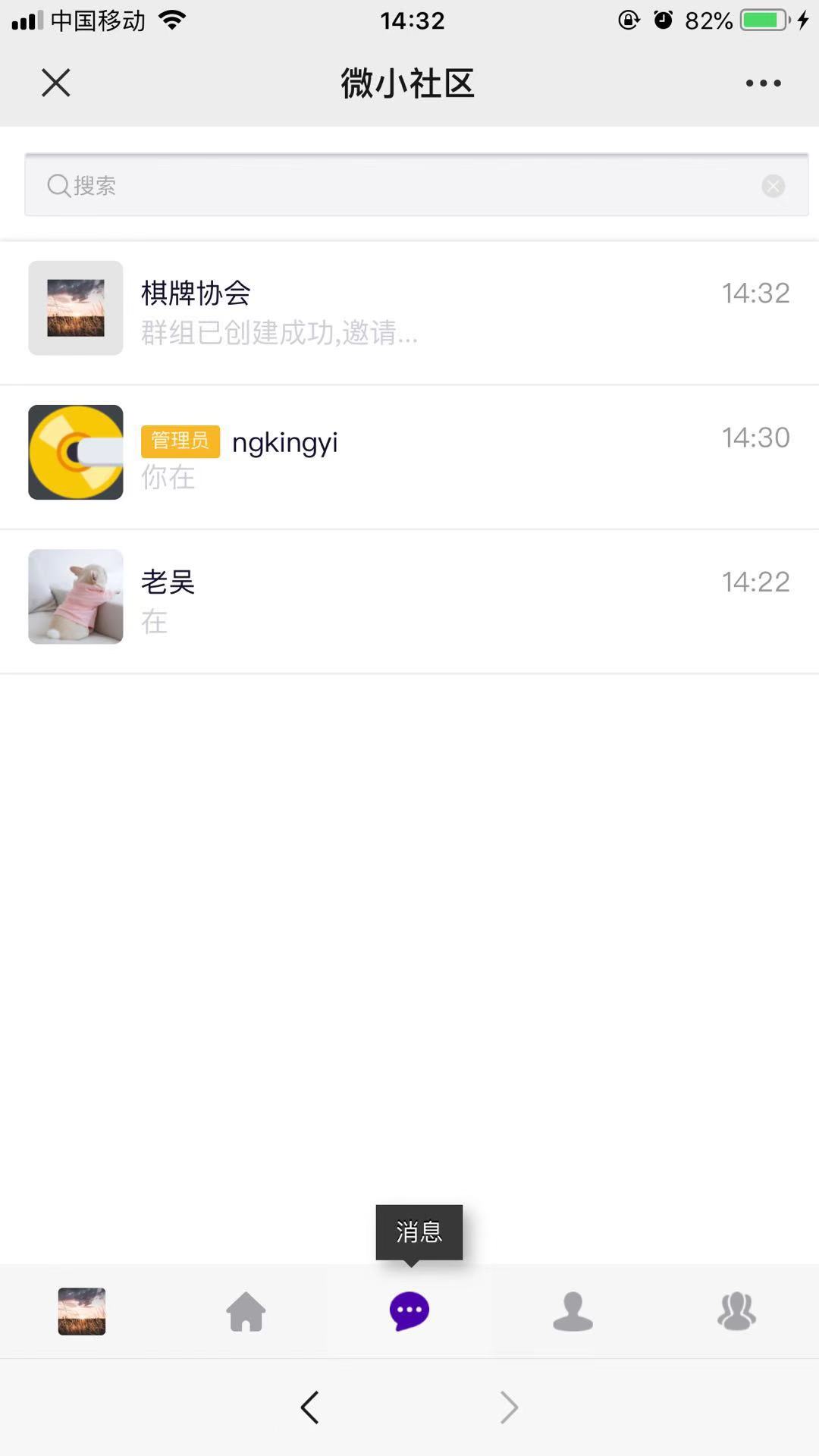Image resolution: width=819 pixels, height=1456 pixels.
Task: Open the community avatar icon in bottom bar
Action: point(81,1310)
